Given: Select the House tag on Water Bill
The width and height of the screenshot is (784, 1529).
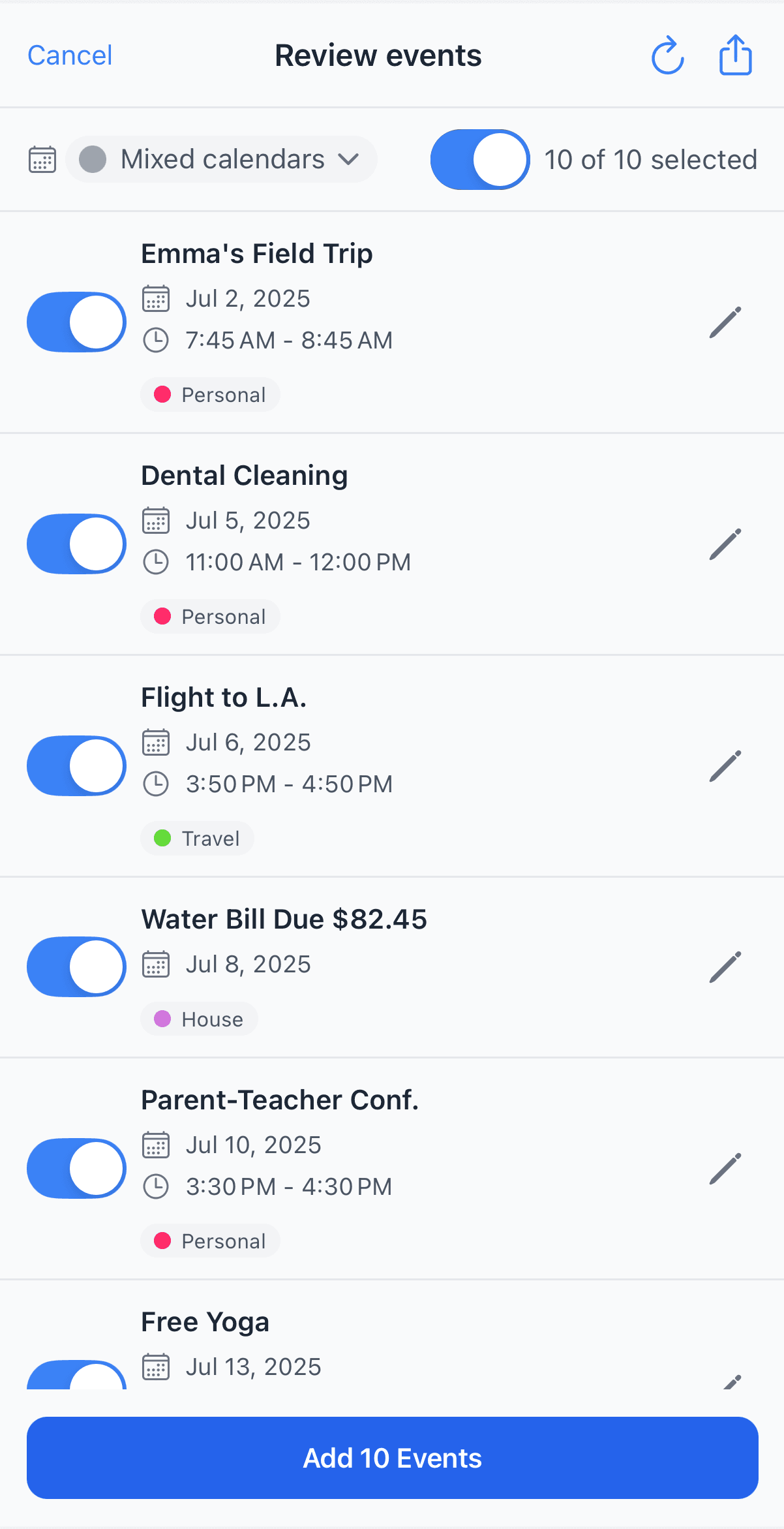Looking at the screenshot, I should pyautogui.click(x=199, y=1018).
